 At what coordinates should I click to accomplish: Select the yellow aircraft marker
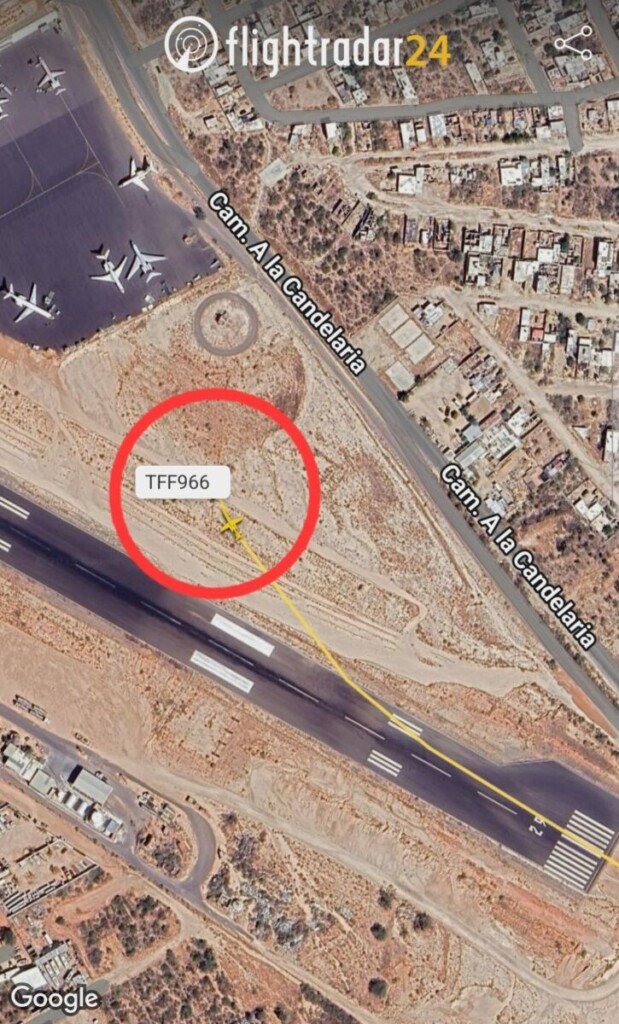coord(232,523)
